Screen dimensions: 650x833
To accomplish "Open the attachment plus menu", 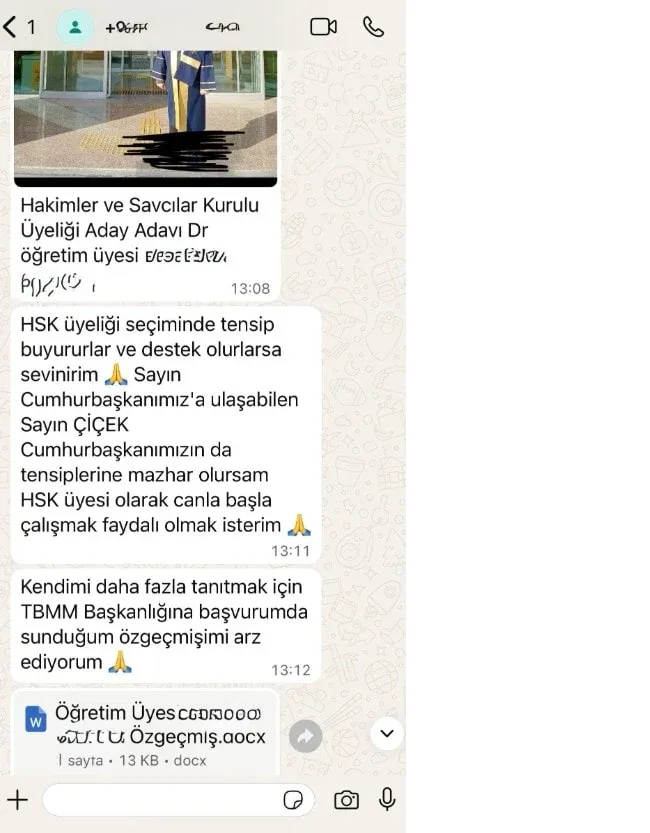I will pos(17,799).
